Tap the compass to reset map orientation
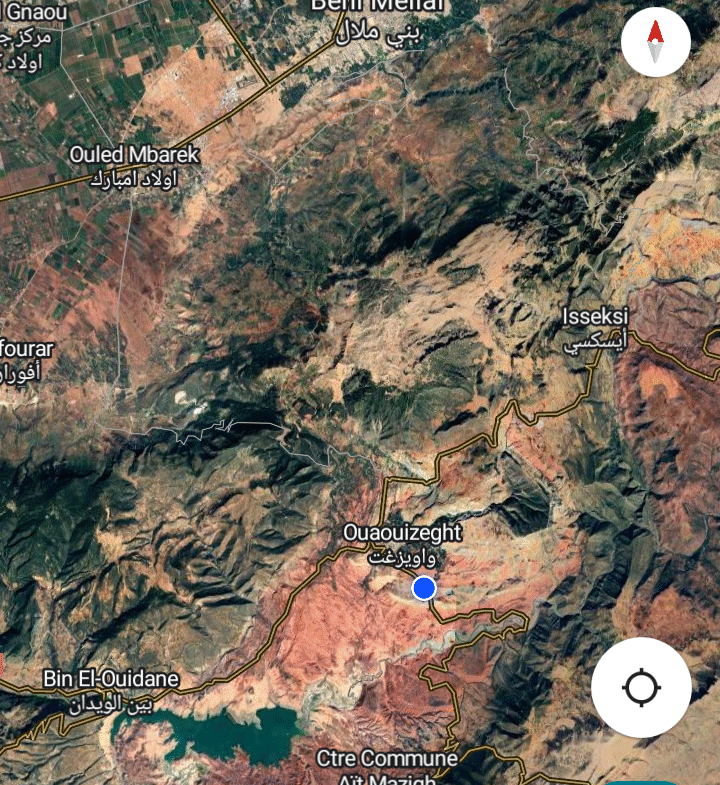 point(655,43)
